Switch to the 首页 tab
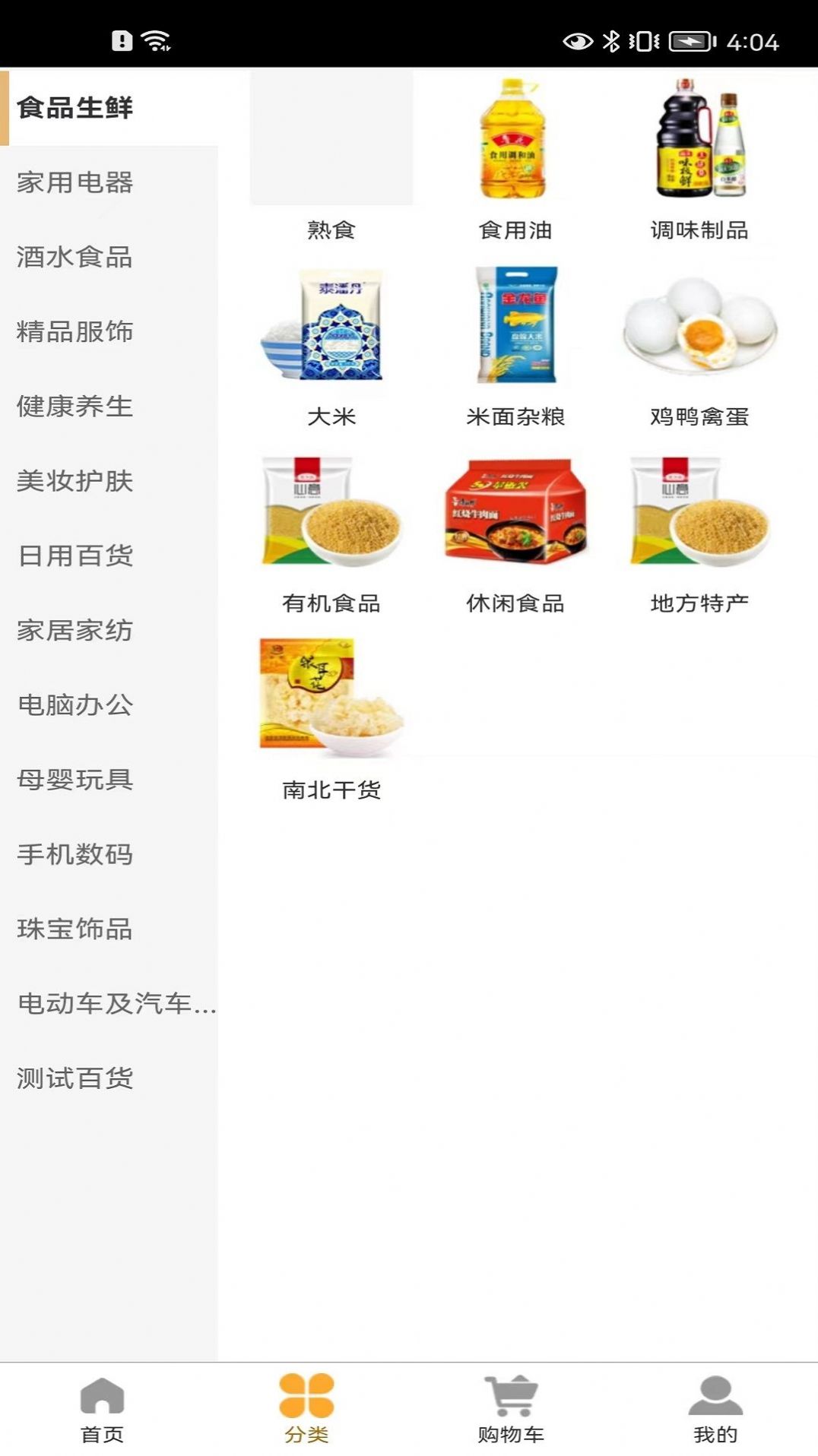Screen dimensions: 818x1456 click(102, 1408)
